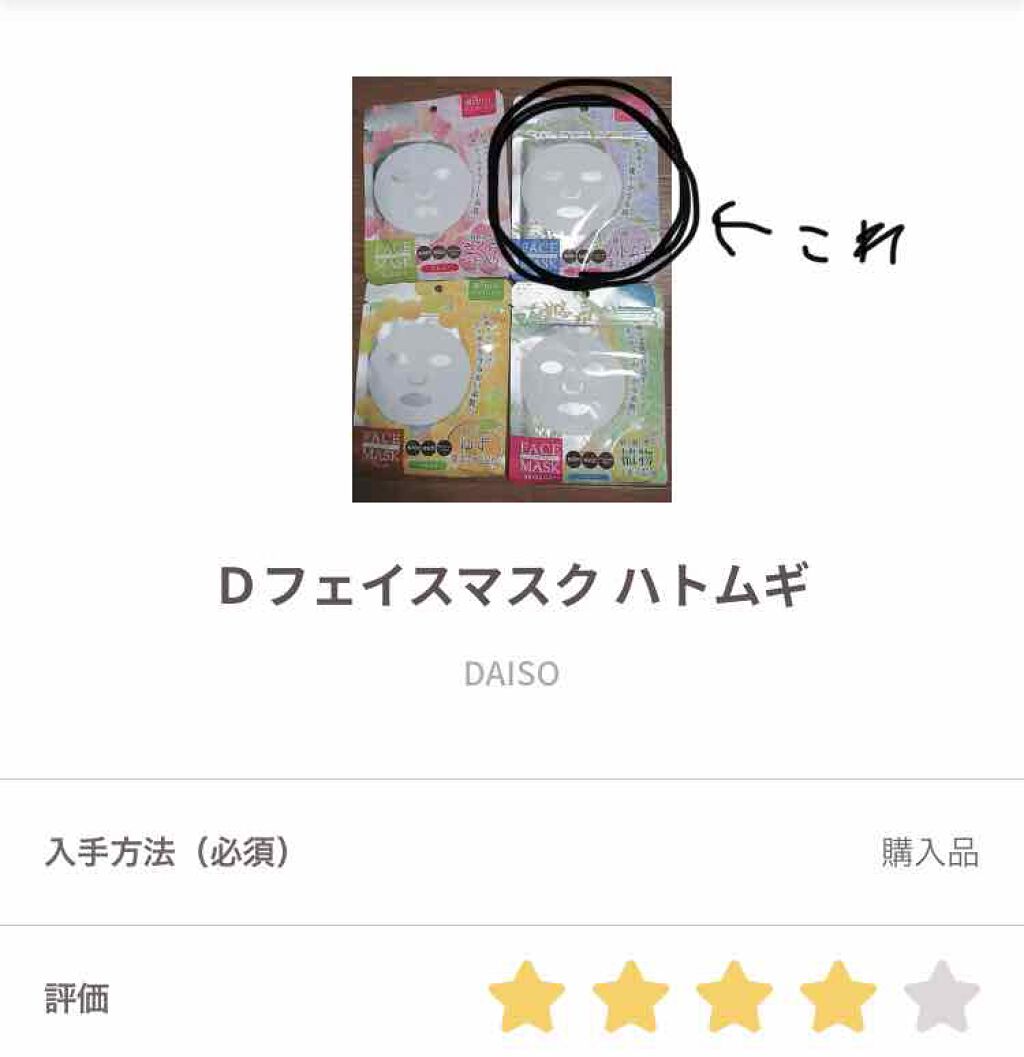This screenshot has width=1024, height=1057.
Task: Set the rating to two stars
Action: tap(631, 997)
